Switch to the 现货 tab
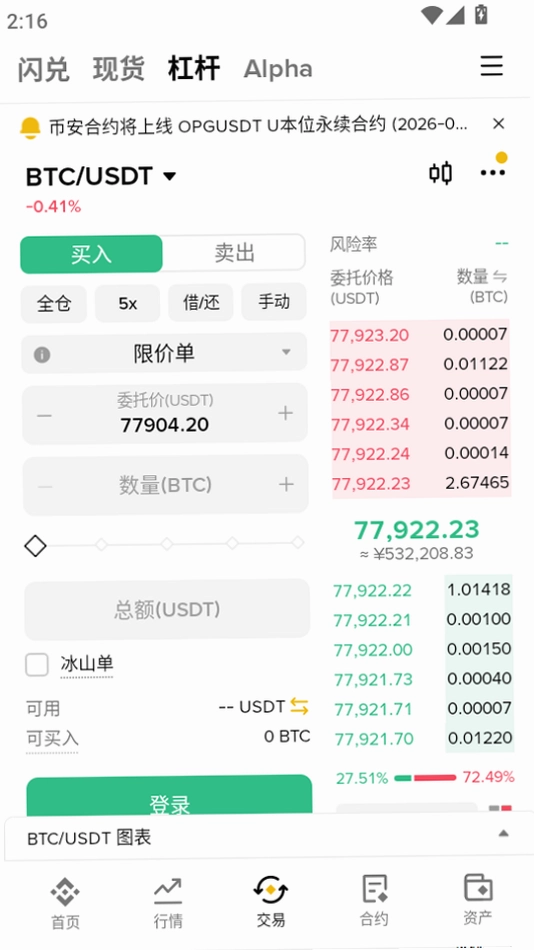Image resolution: width=534 pixels, height=950 pixels. [x=119, y=69]
